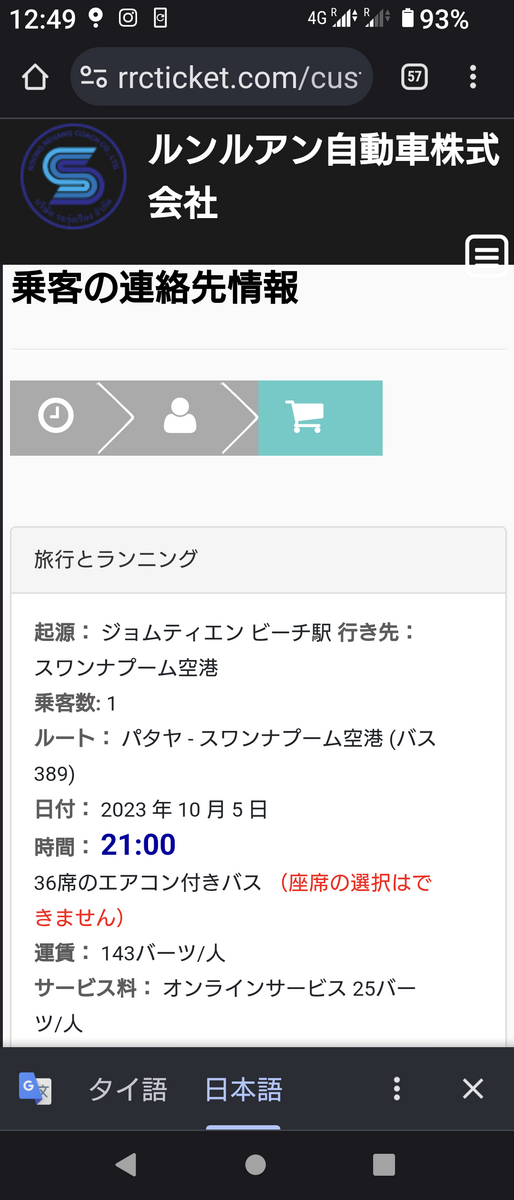This screenshot has height=1200, width=514.
Task: Open the tab switcher showing 57 tabs
Action: 414,76
